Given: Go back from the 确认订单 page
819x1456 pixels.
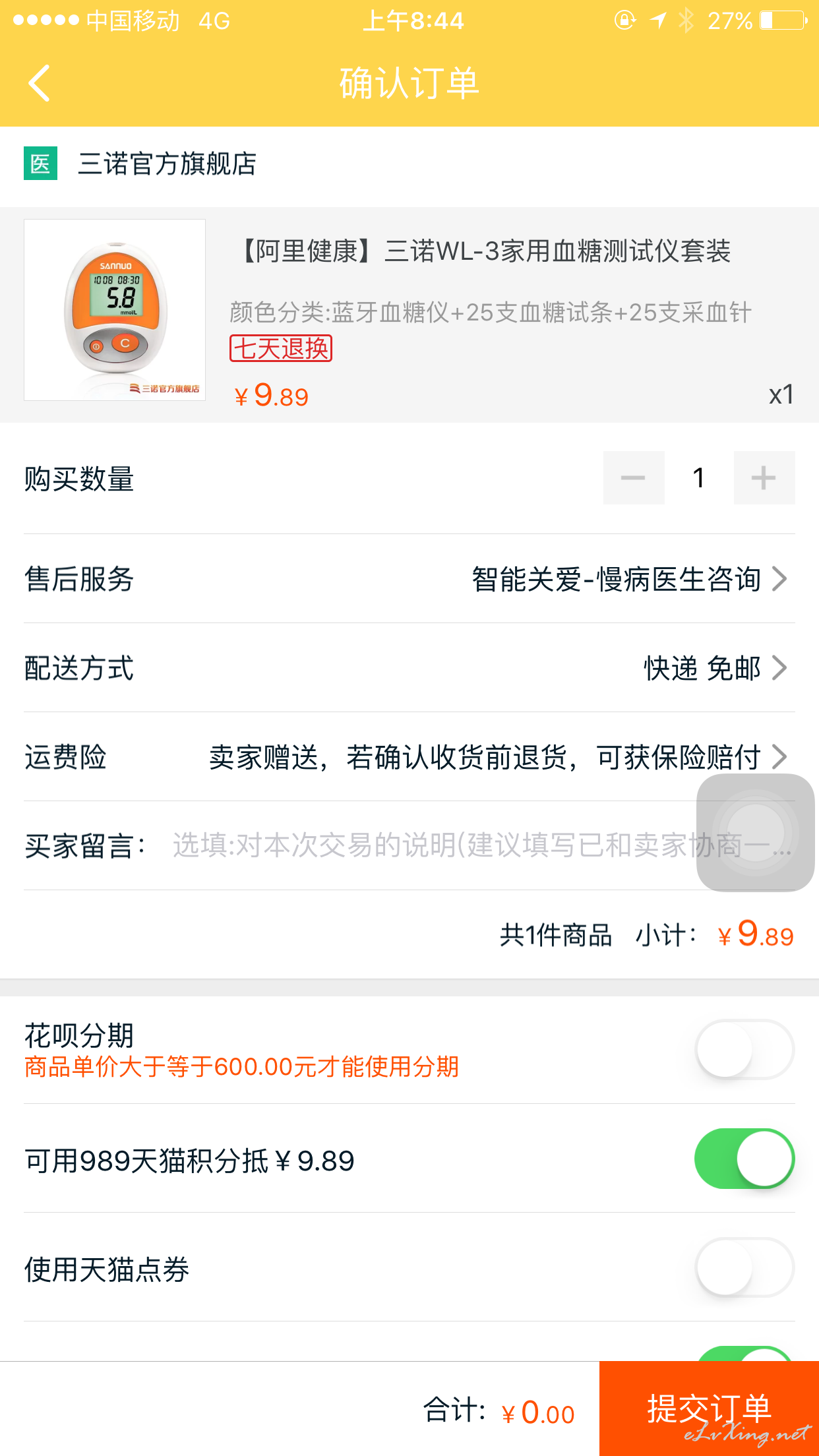Looking at the screenshot, I should click(x=40, y=83).
